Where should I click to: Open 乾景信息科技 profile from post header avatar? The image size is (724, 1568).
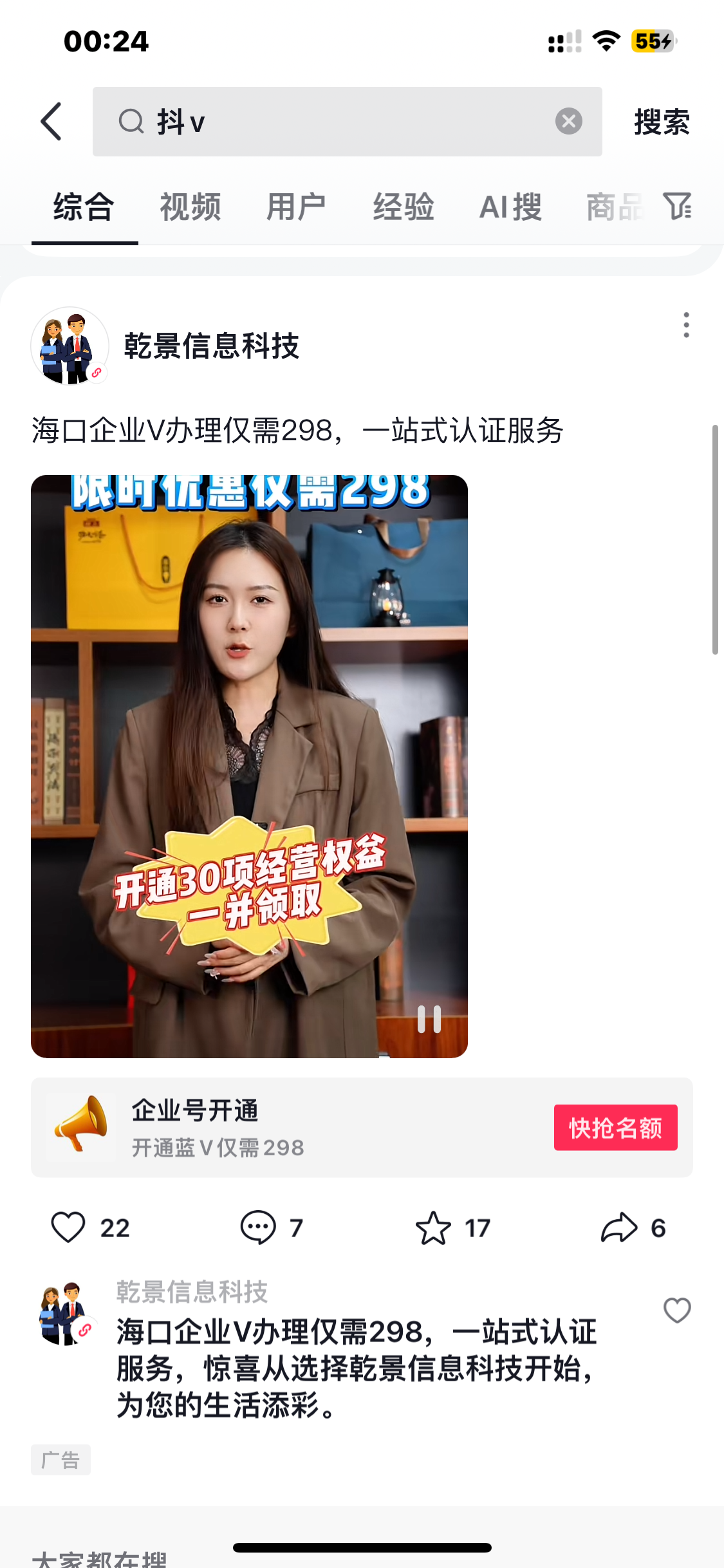(x=70, y=346)
